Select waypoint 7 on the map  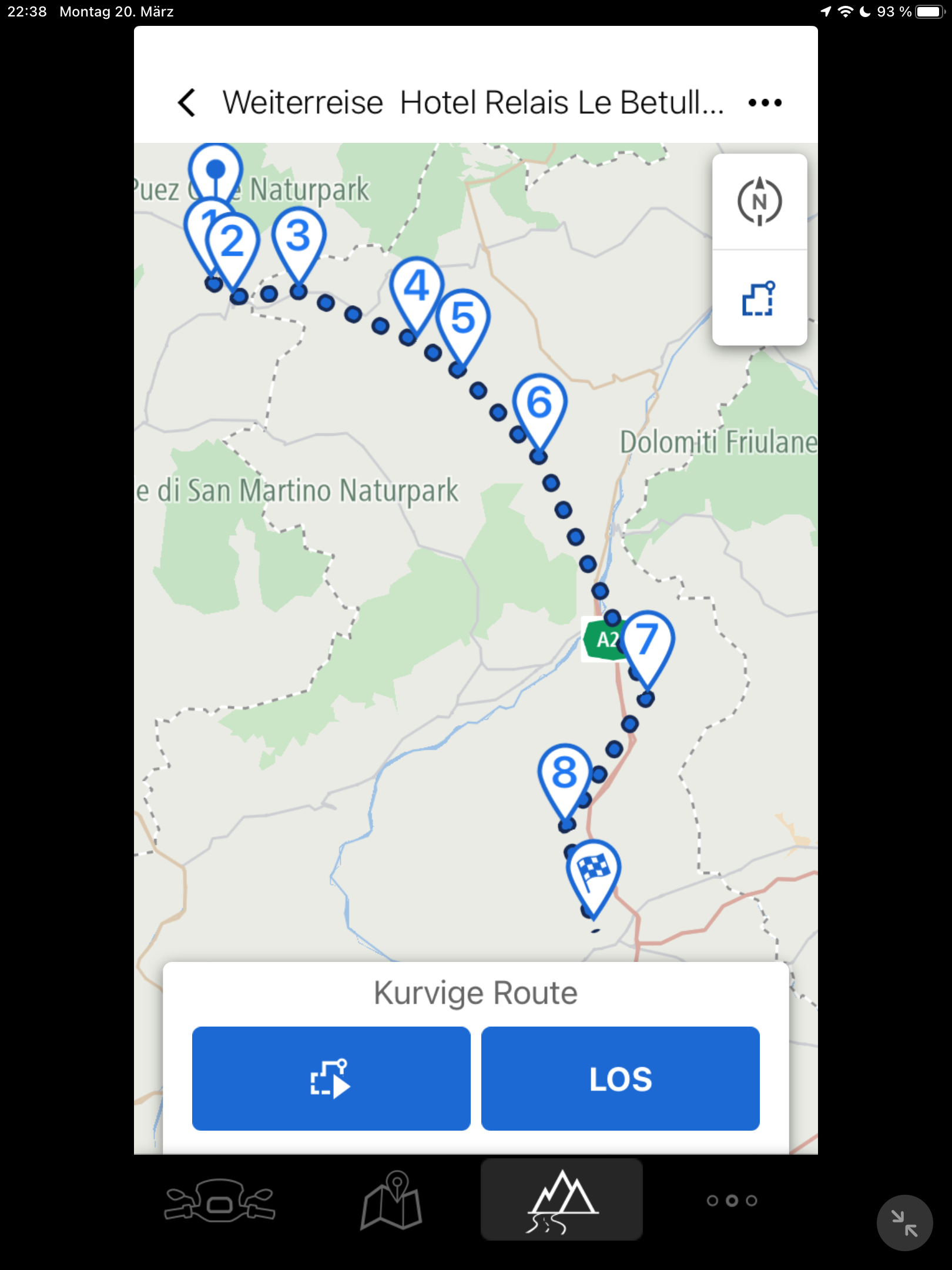(x=648, y=641)
